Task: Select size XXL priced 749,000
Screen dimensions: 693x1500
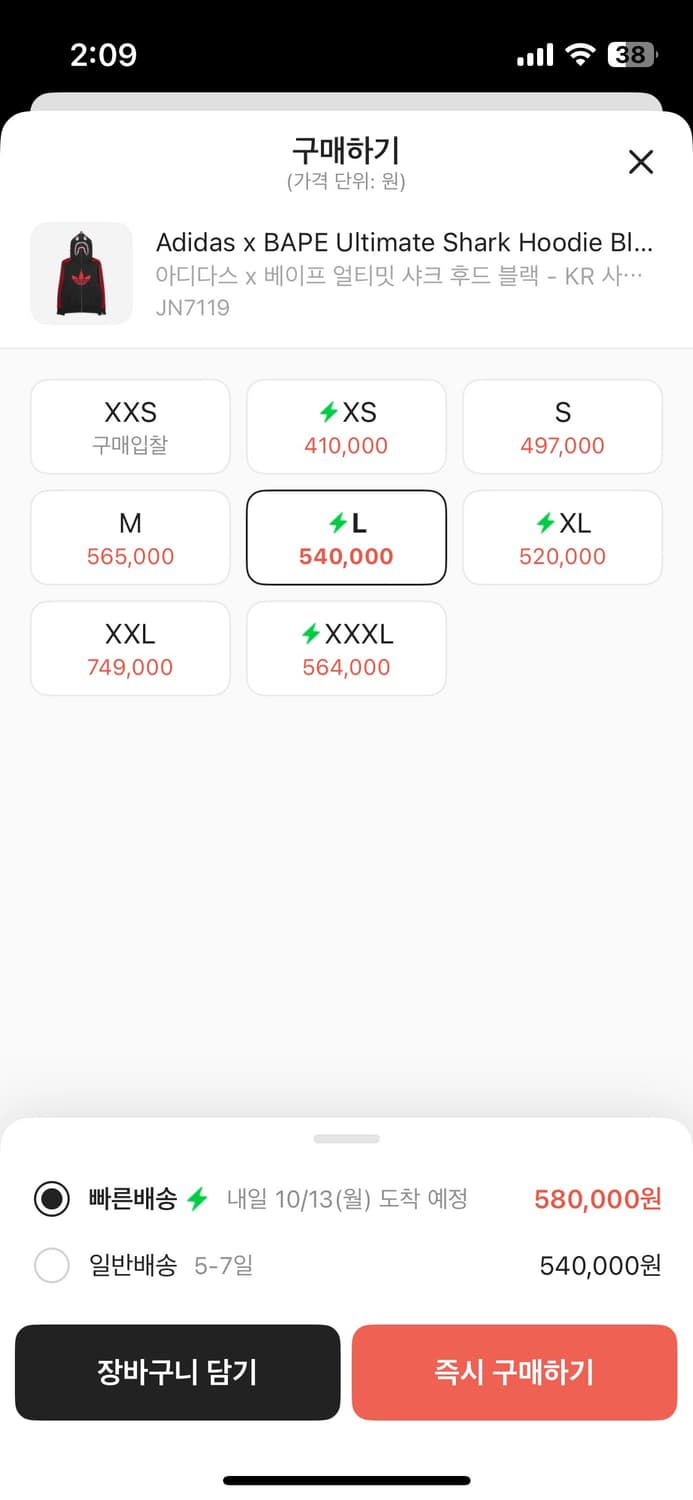Action: coord(131,649)
